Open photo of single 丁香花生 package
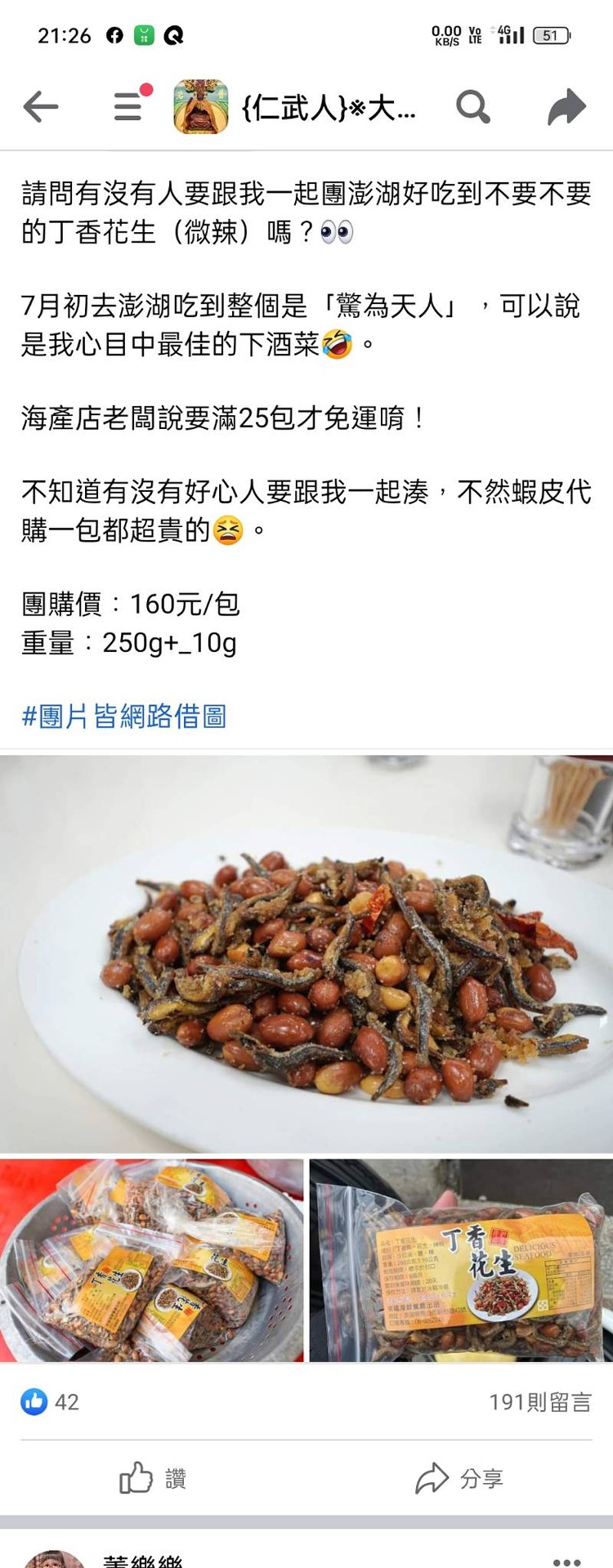Screen dimensions: 613x1568 [x=461, y=1260]
